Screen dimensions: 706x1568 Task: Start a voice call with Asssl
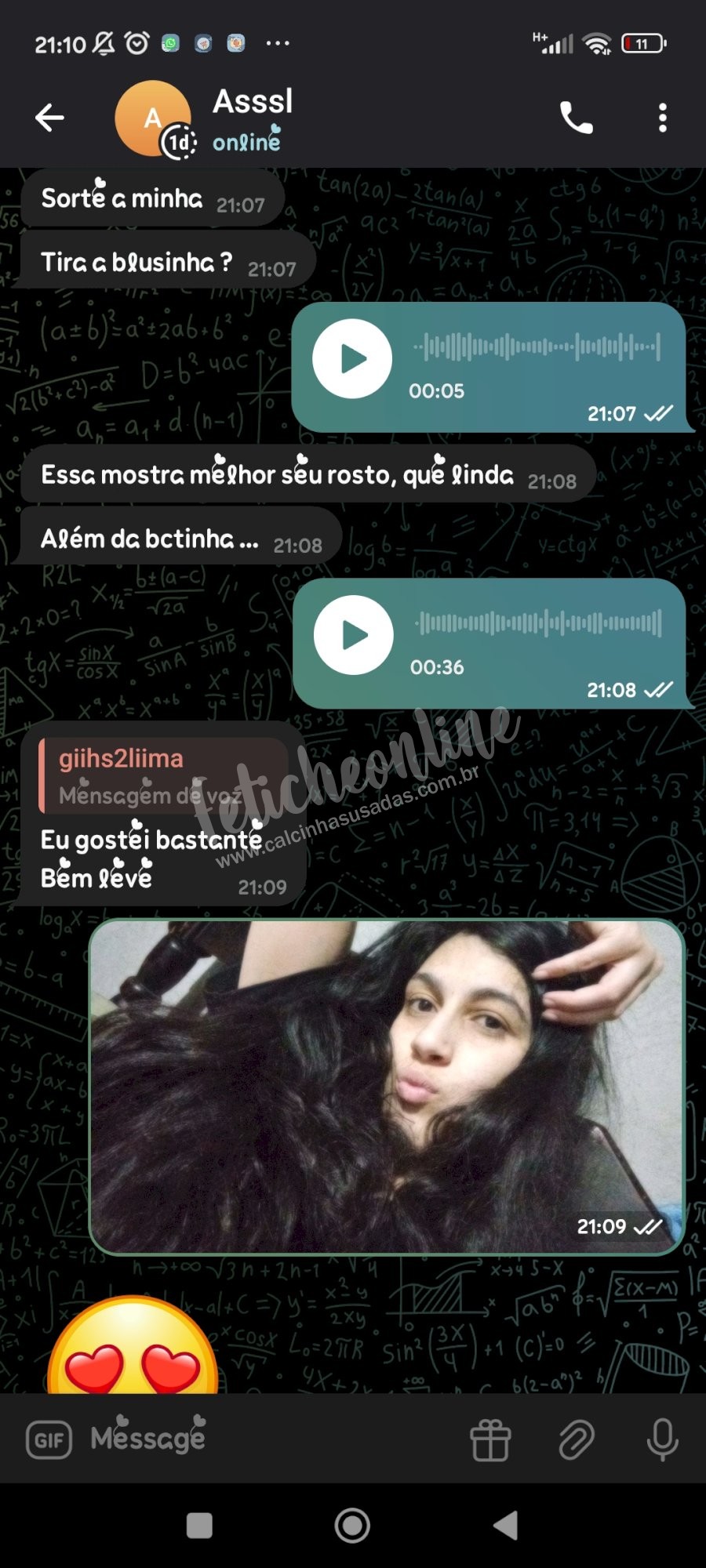pyautogui.click(x=576, y=118)
